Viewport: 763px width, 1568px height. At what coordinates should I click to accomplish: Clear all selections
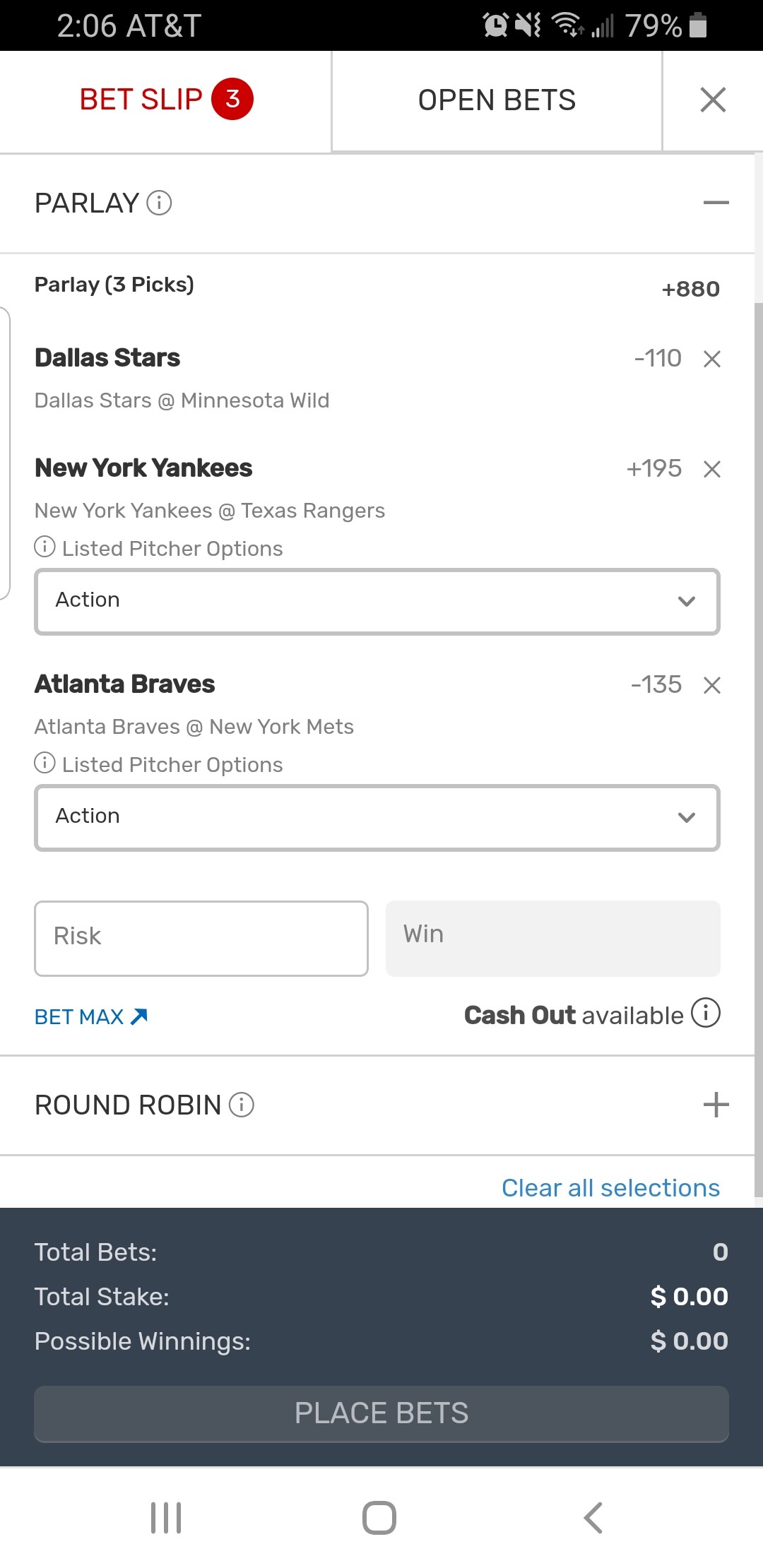pyautogui.click(x=610, y=1188)
